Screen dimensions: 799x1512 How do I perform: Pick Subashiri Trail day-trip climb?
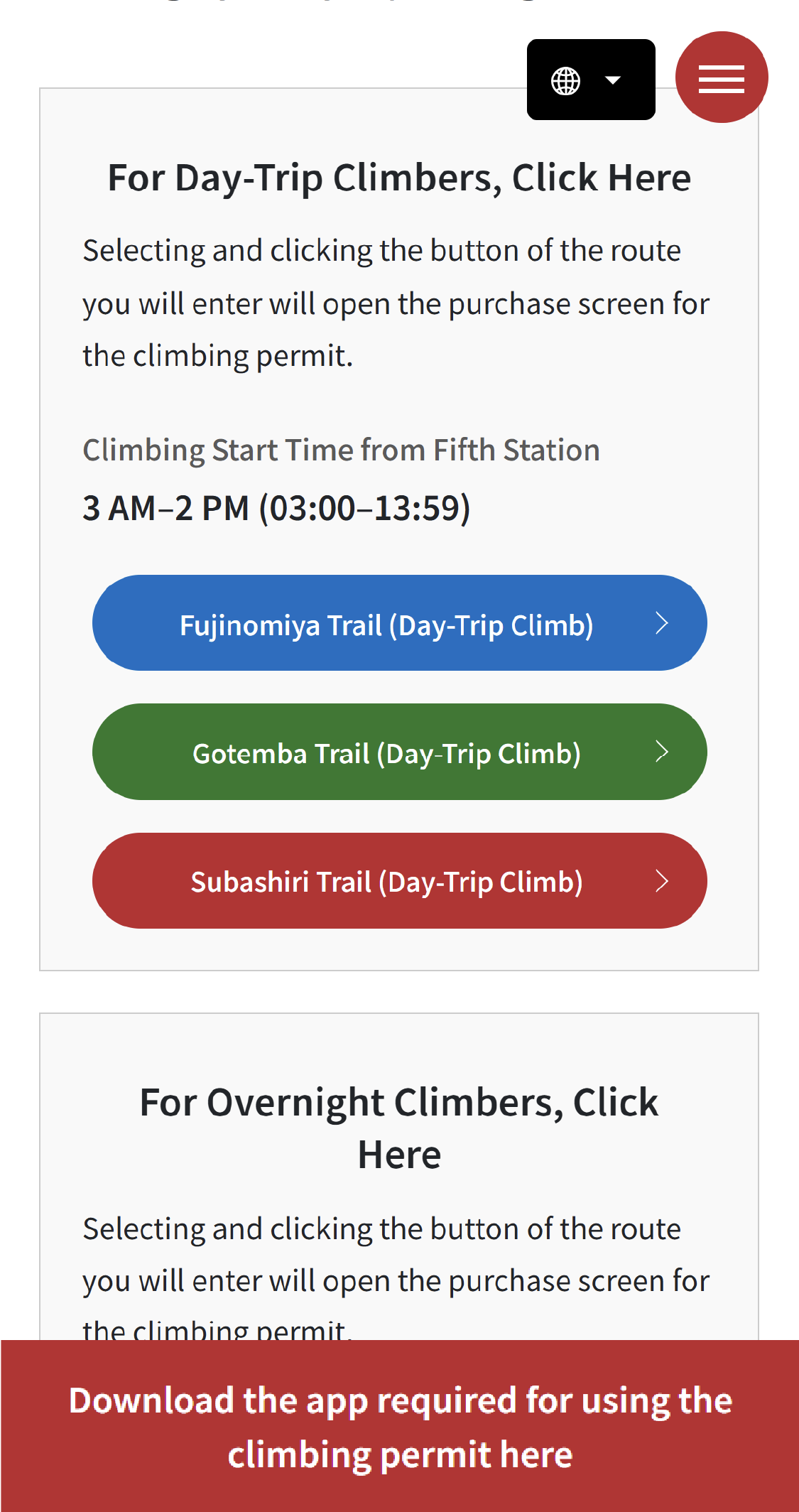pyautogui.click(x=400, y=881)
